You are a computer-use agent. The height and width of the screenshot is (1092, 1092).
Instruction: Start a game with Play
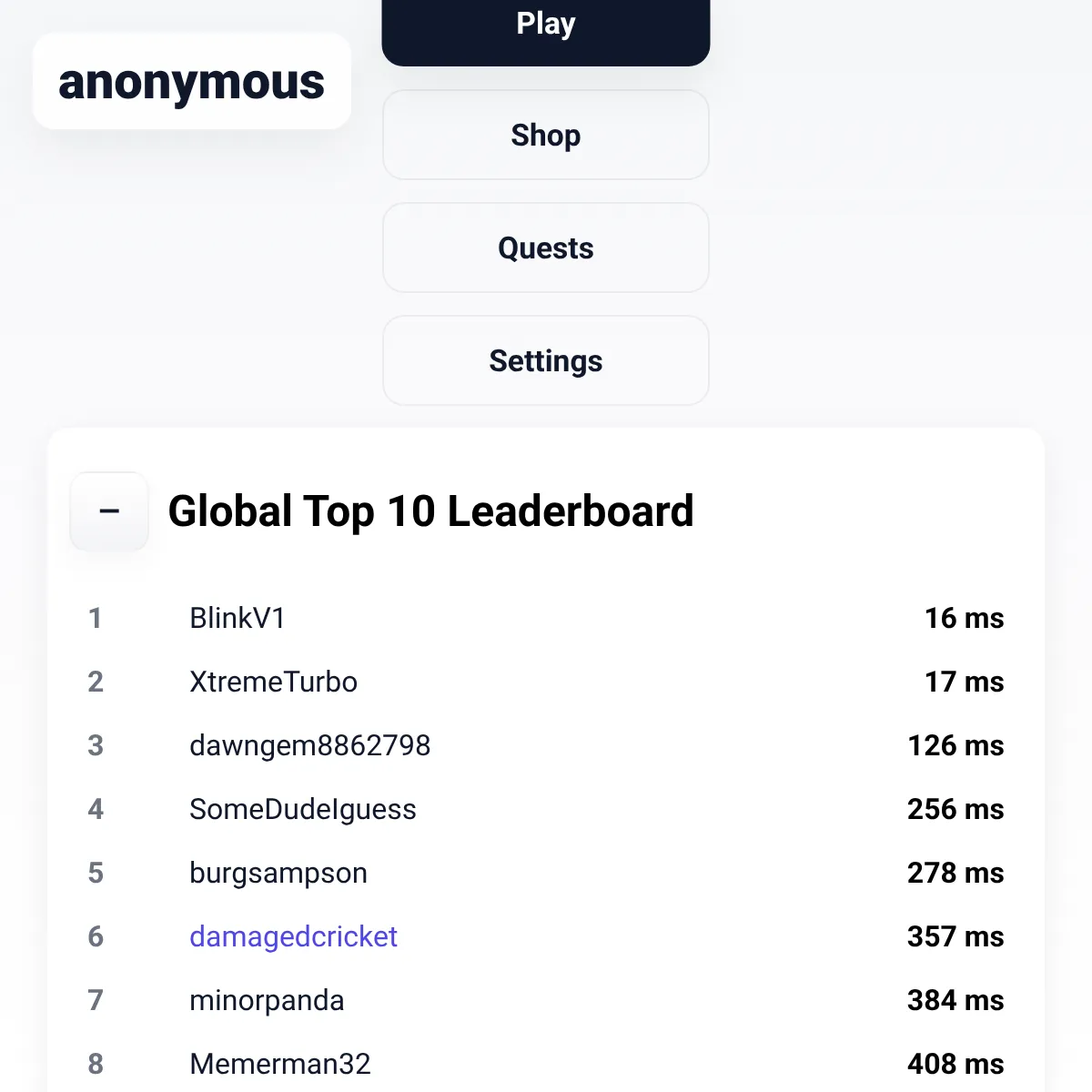[545, 27]
